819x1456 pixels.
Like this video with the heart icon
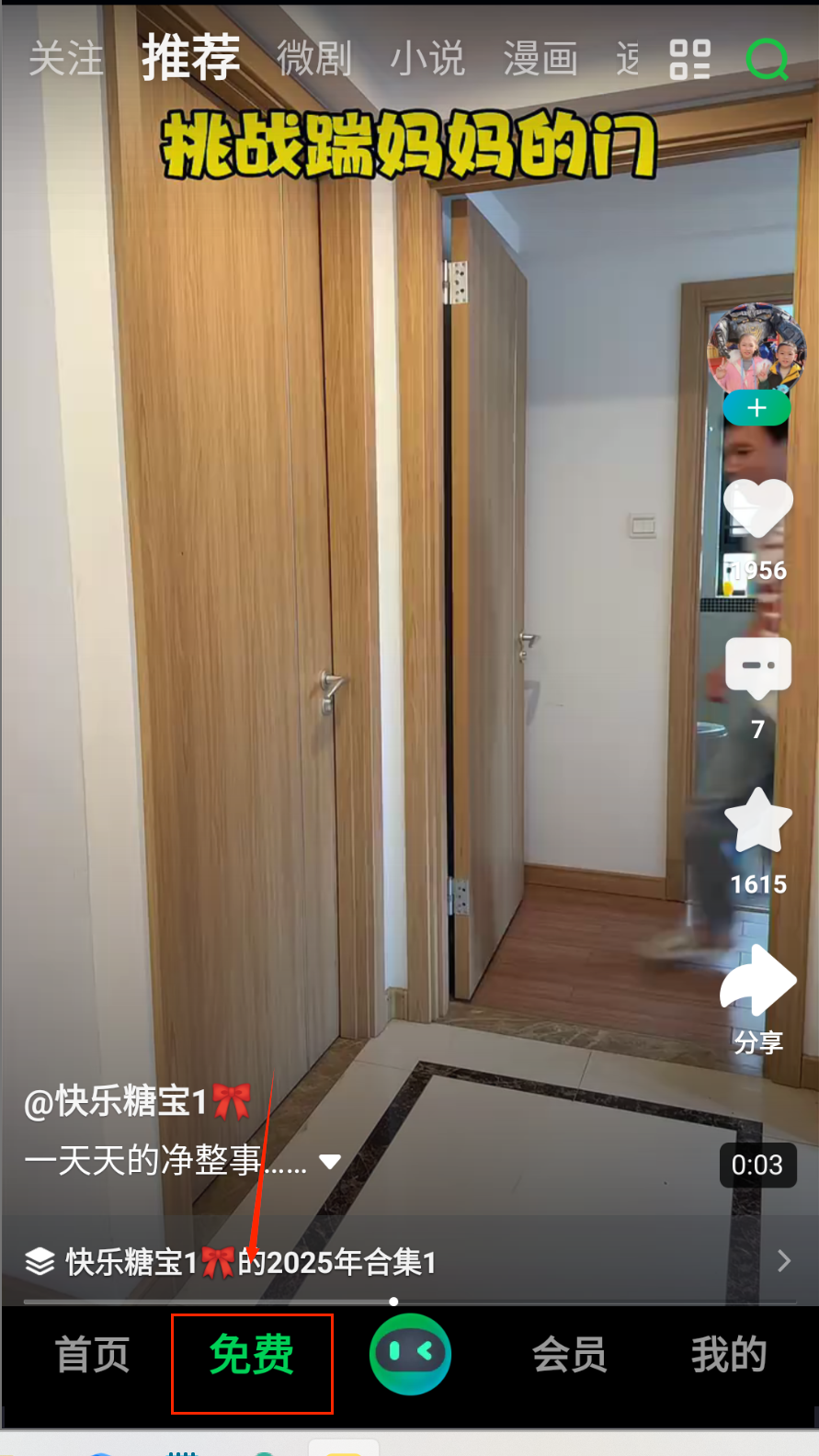[757, 507]
